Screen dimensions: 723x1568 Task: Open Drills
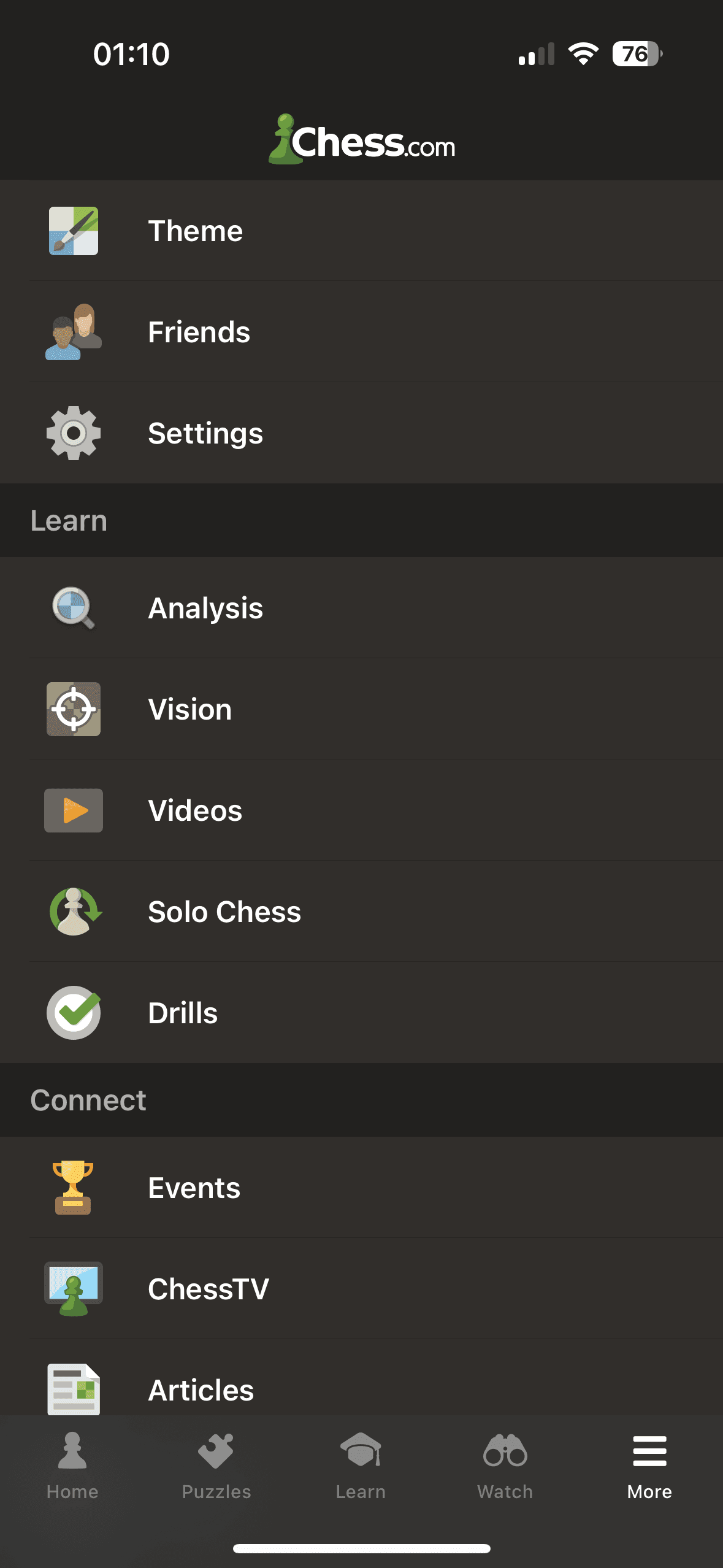361,1013
